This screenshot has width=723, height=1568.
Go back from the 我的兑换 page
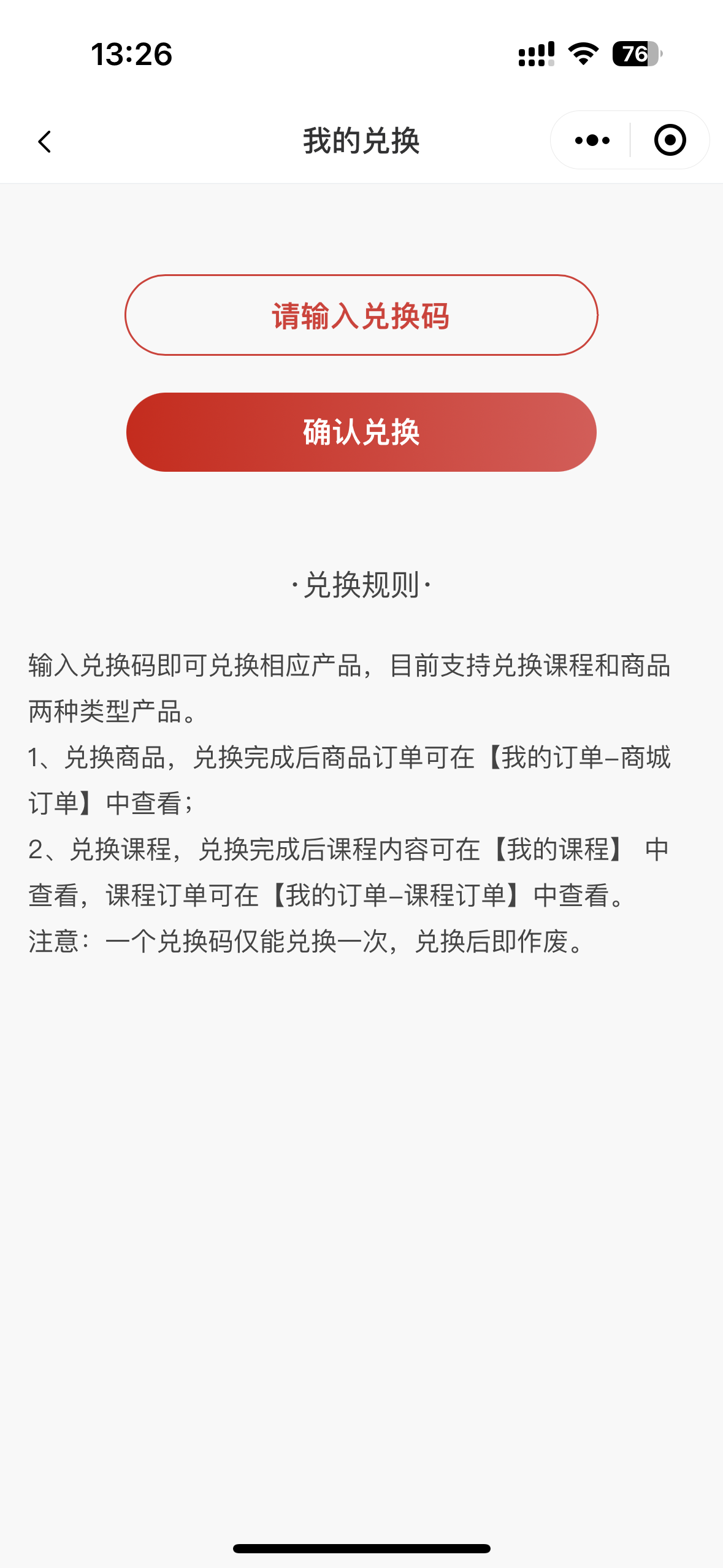44,142
